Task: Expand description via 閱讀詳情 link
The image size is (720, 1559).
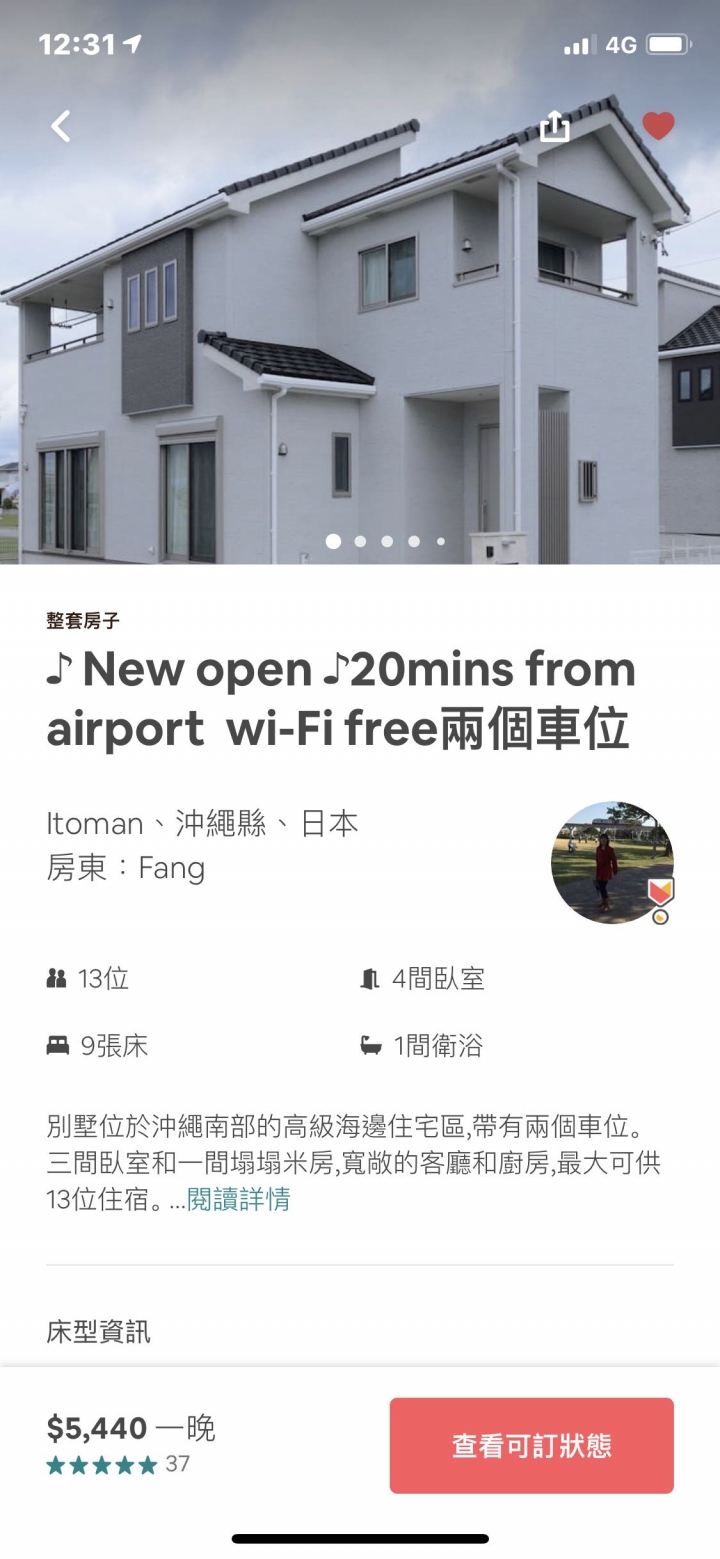Action: 239,1198
